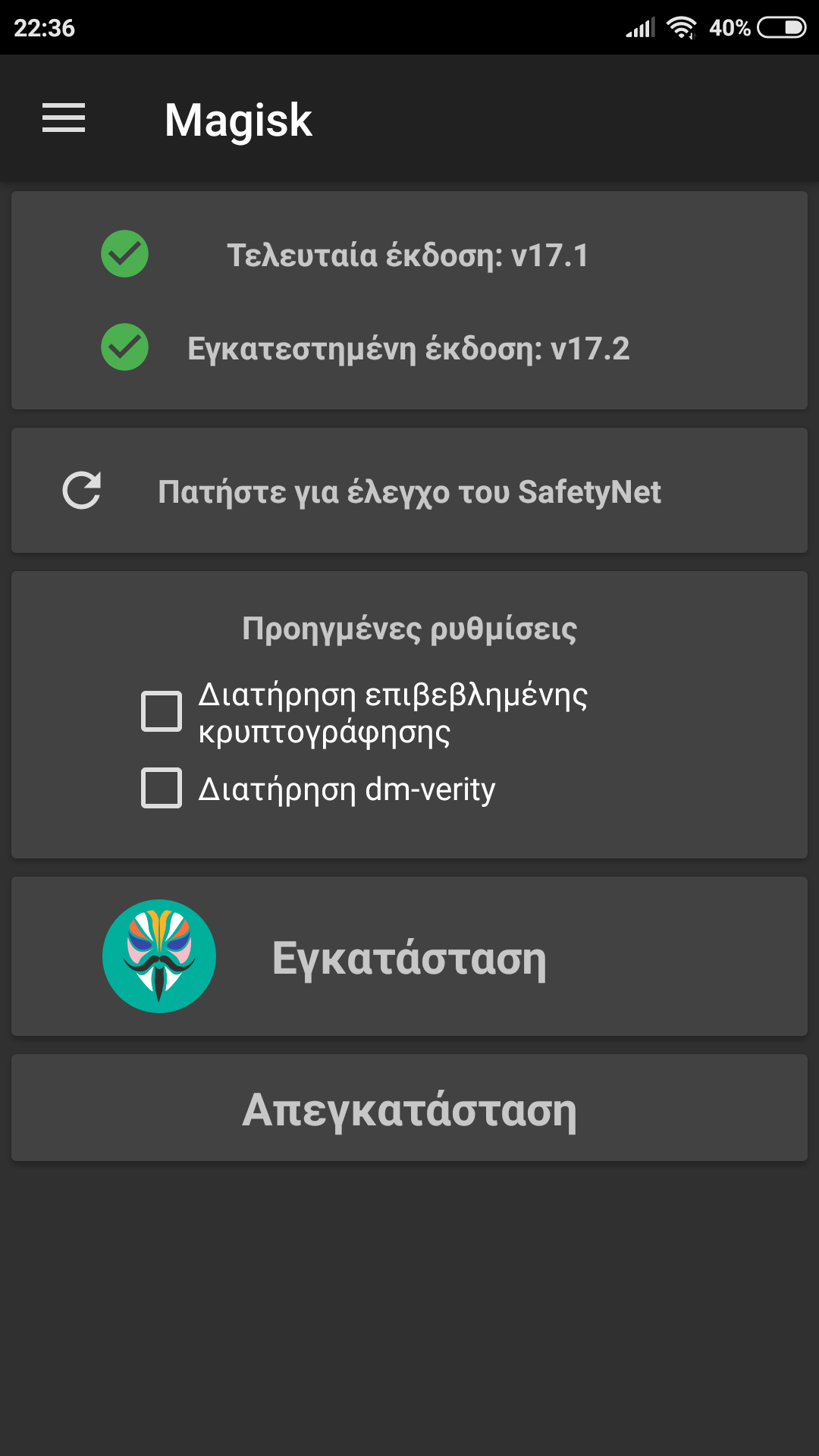Start Magisk Εγκατάσταση
This screenshot has width=819, height=1456.
click(409, 957)
